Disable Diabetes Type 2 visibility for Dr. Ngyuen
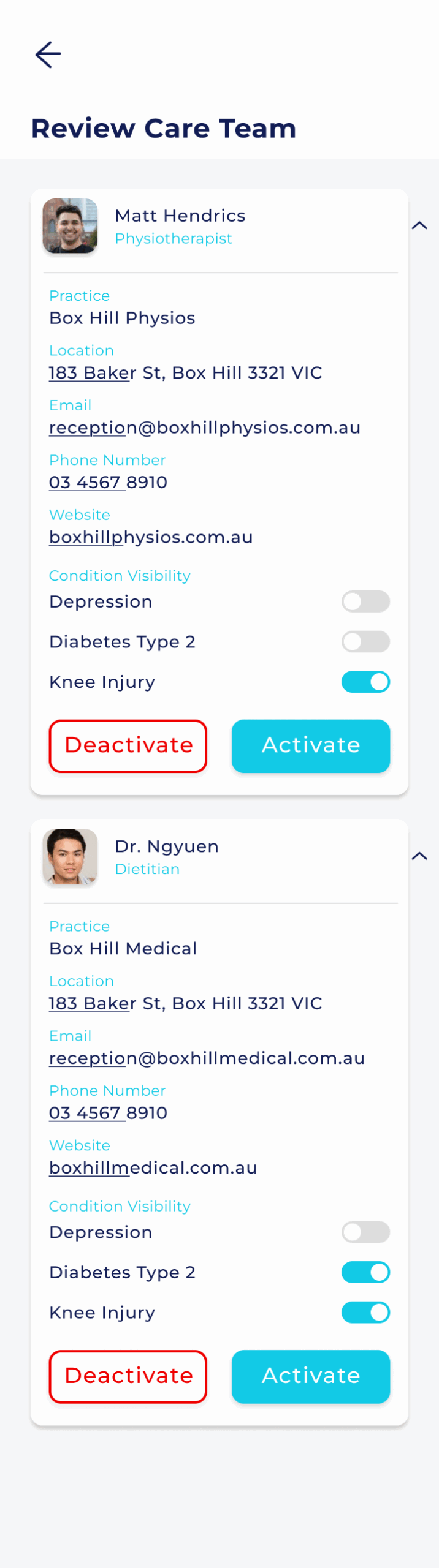The image size is (439, 1568). click(365, 1272)
